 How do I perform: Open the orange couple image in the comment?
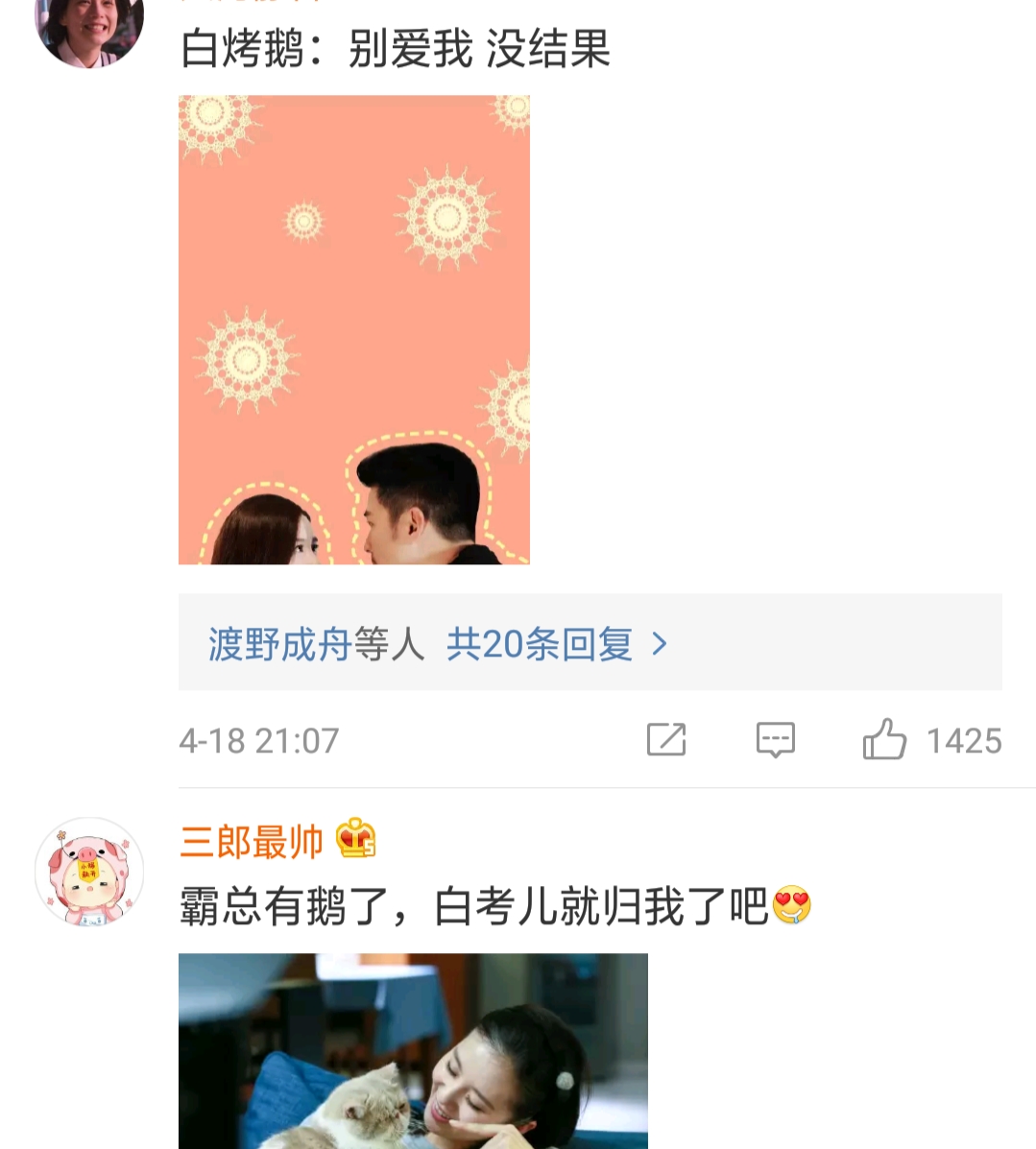[x=353, y=329]
